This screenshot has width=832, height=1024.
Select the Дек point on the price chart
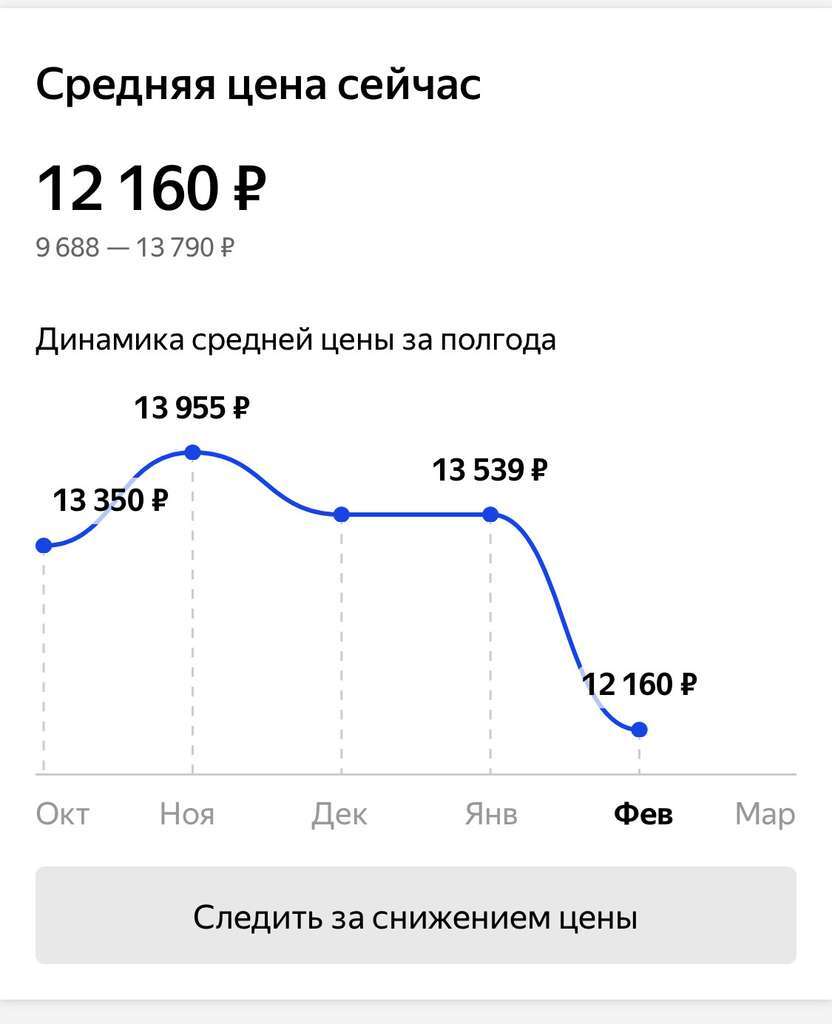click(341, 514)
